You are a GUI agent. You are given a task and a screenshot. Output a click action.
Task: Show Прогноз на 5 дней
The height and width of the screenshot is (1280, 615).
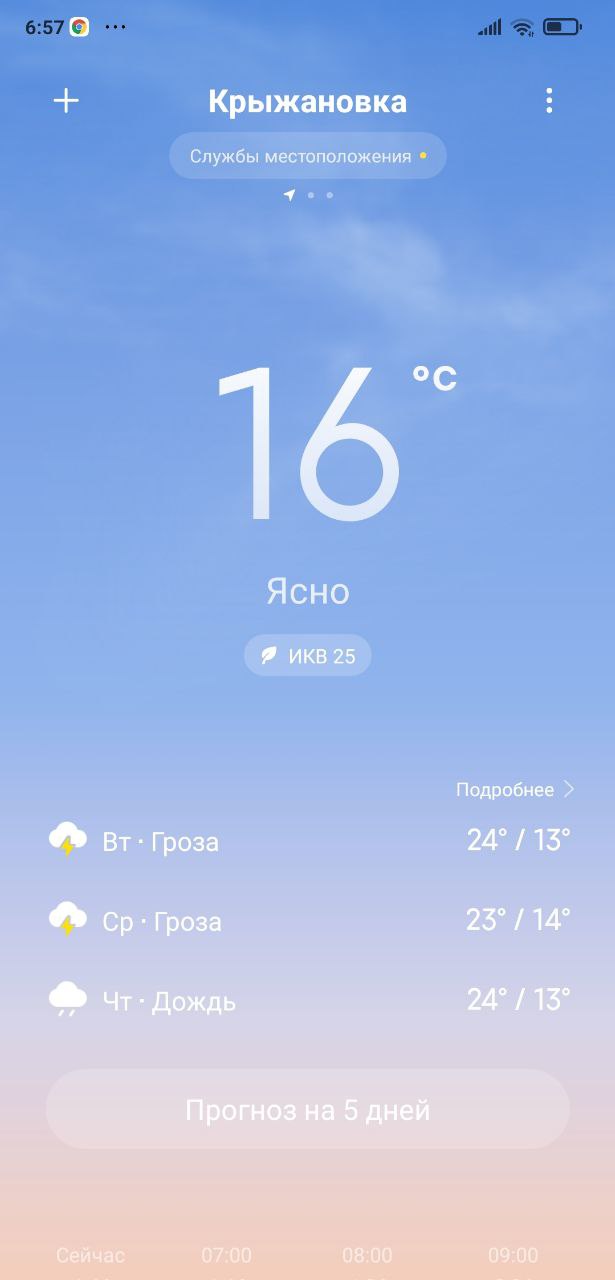click(x=308, y=1109)
